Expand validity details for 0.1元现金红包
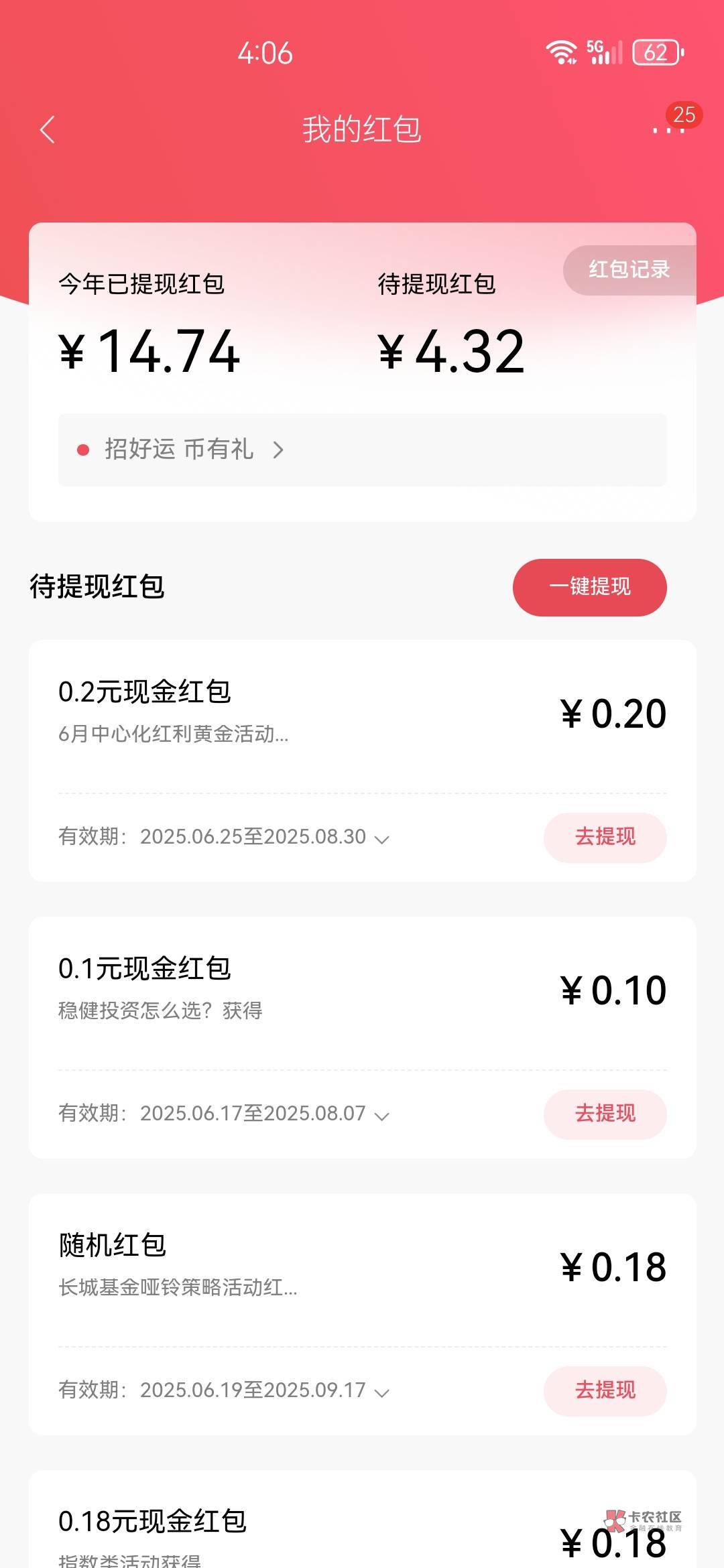The height and width of the screenshot is (1568, 724). [382, 1116]
